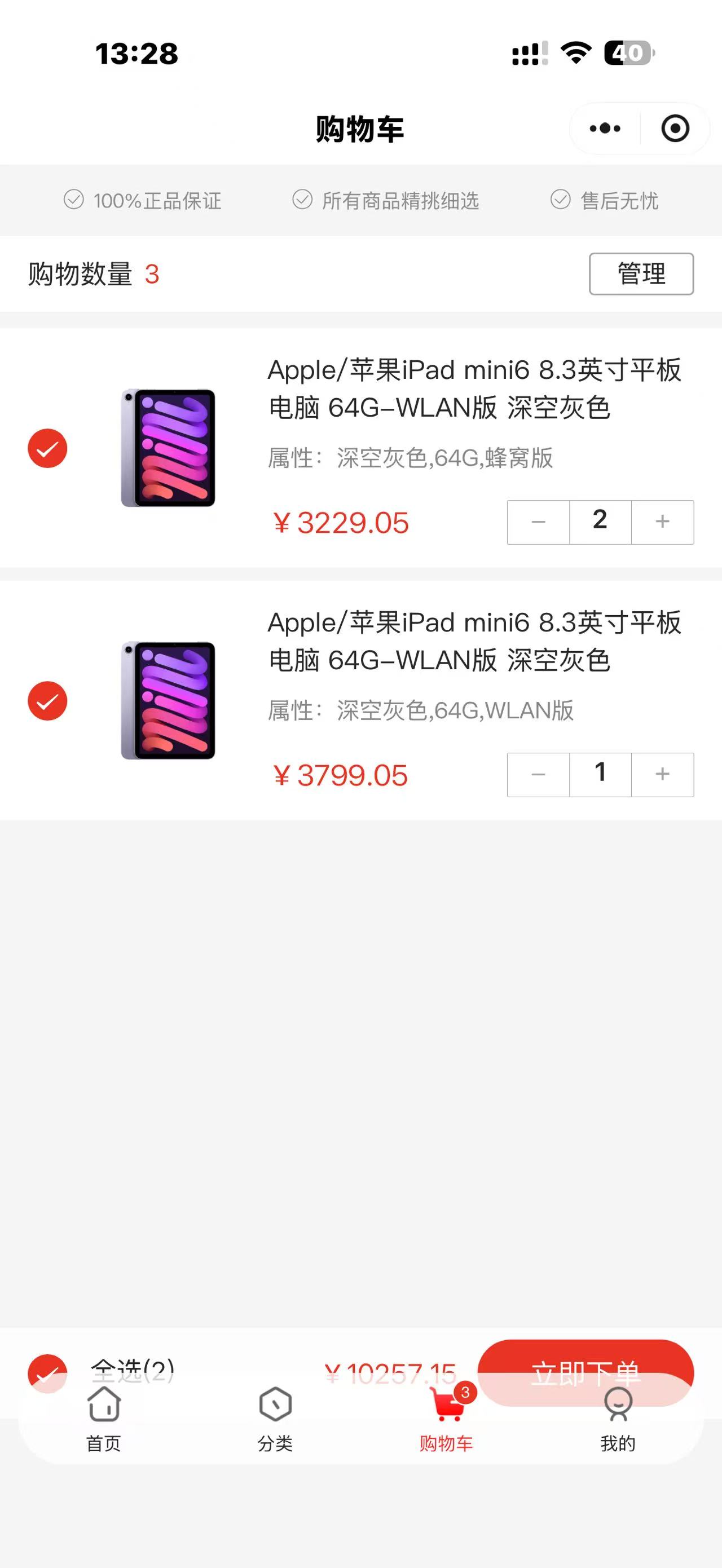Close the mini-program via the circle icon
The width and height of the screenshot is (722, 1568).
675,129
